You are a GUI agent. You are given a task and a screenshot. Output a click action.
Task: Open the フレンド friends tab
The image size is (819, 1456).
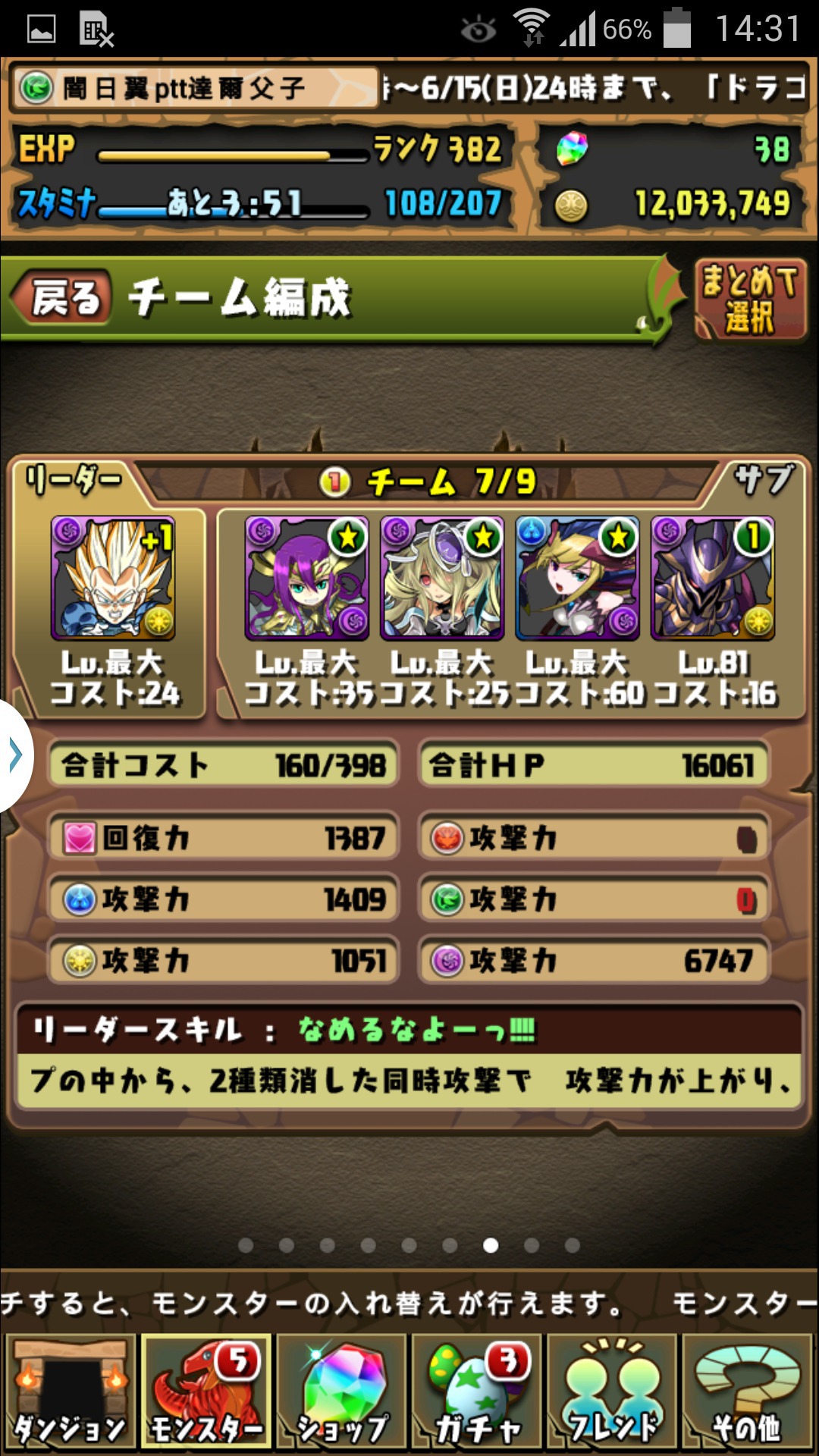611,1392
